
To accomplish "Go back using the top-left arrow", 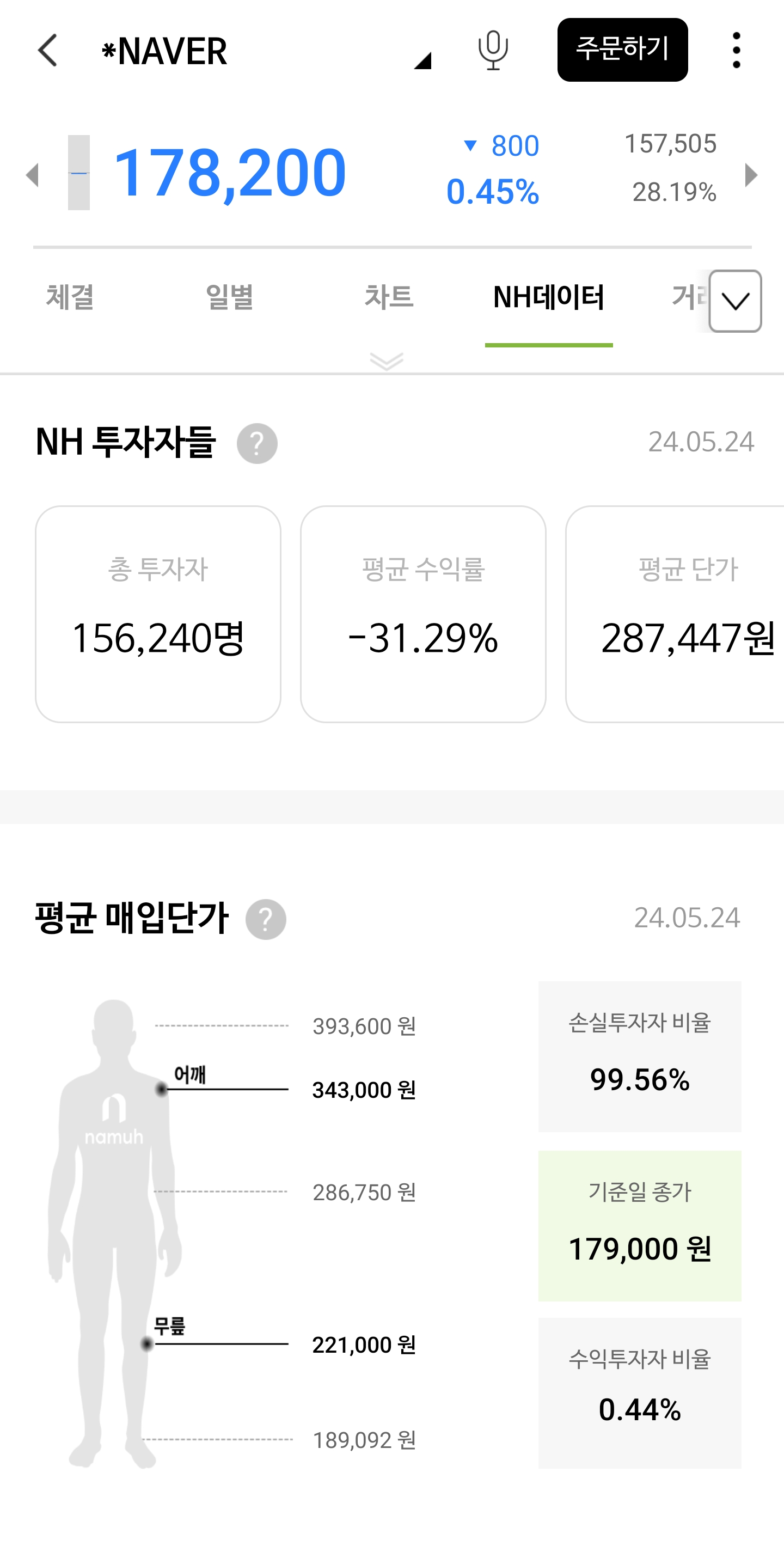I will click(47, 50).
